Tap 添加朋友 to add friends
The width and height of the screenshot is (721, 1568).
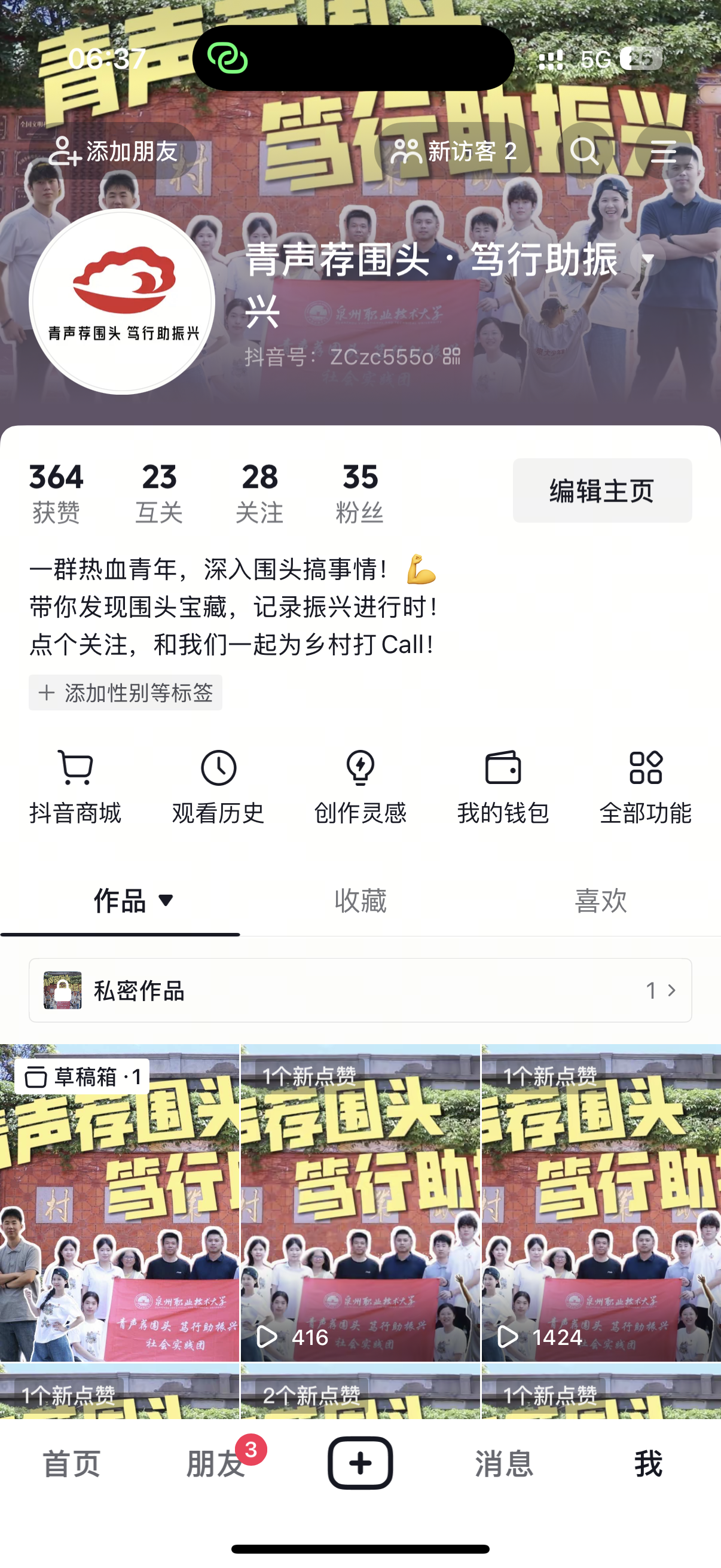point(114,151)
